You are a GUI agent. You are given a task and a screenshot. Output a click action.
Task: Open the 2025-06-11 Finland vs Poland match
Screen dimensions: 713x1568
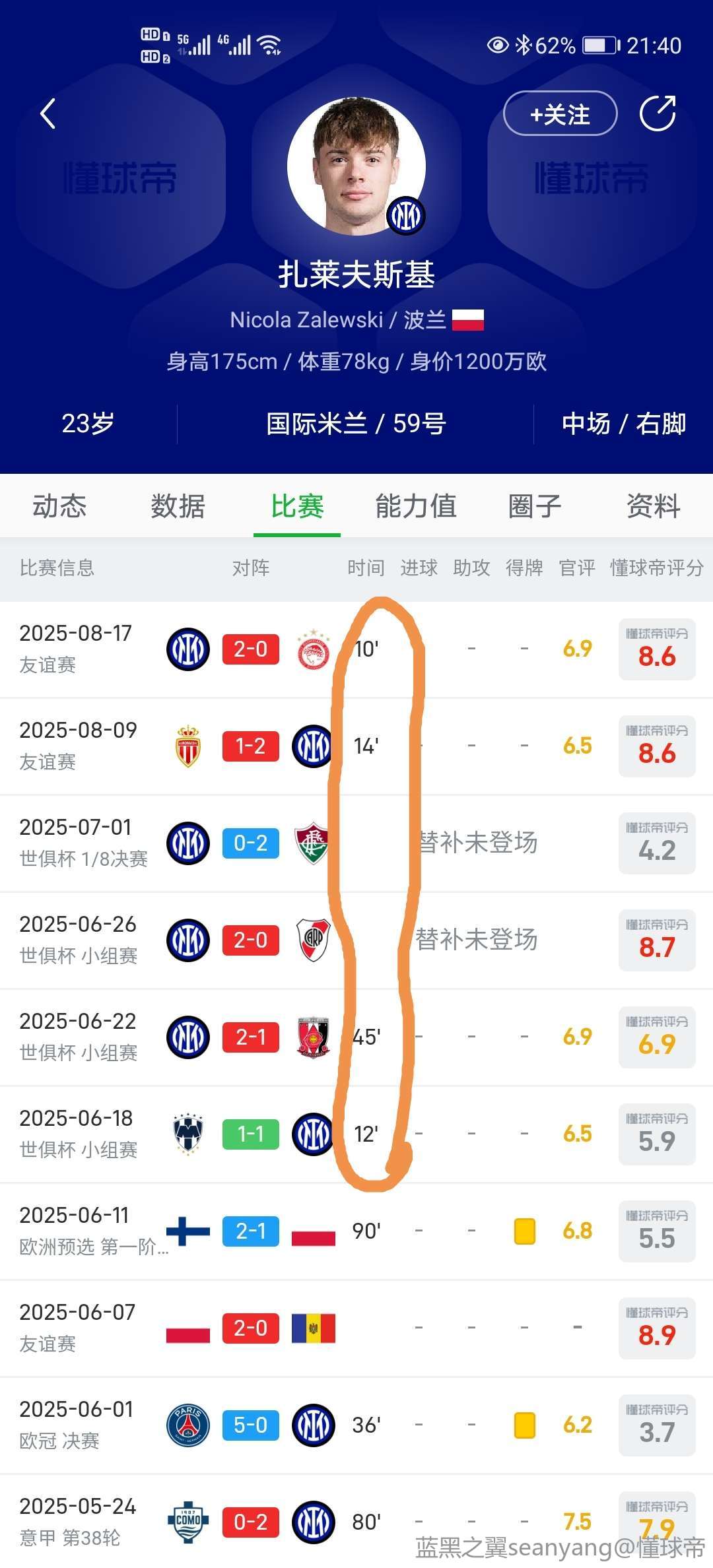[x=356, y=1231]
